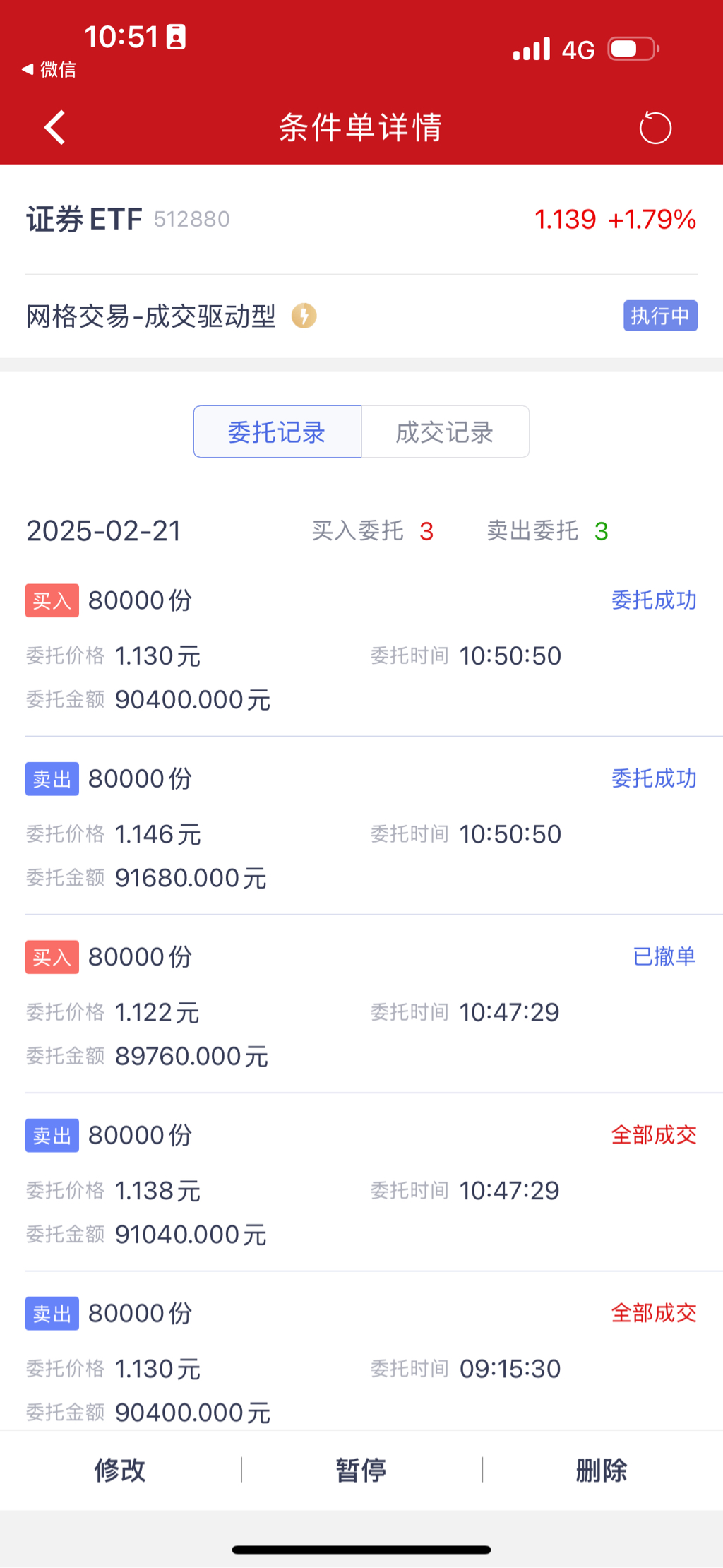The image size is (723, 1568).
Task: Return to 微信 from status bar
Action: click(49, 69)
